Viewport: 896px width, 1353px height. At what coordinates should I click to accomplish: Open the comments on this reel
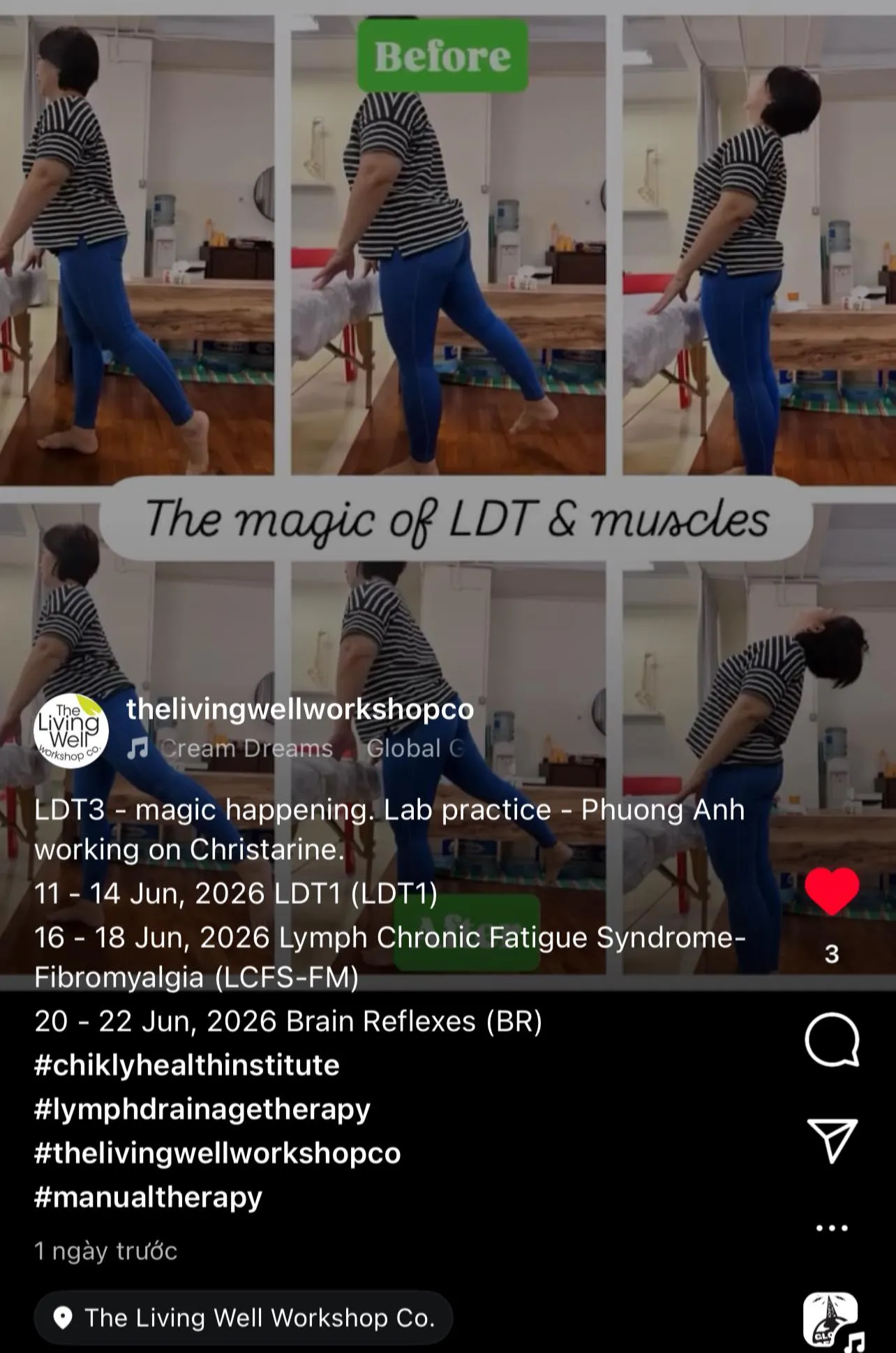(832, 1040)
